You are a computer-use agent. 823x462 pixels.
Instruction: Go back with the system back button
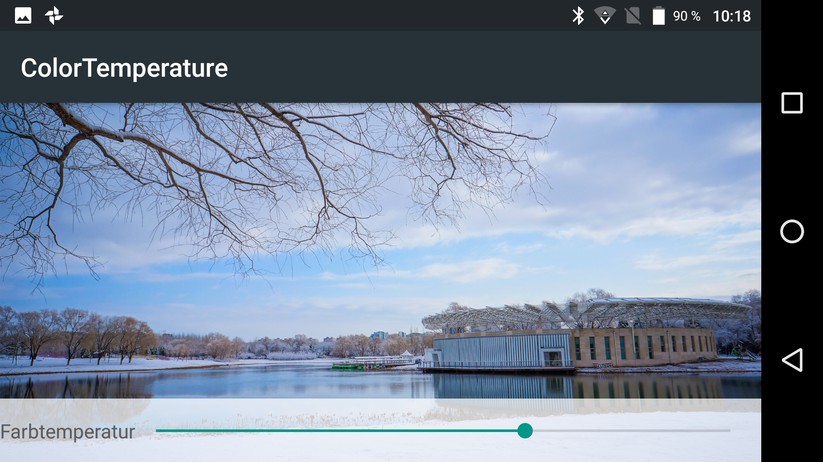click(x=791, y=360)
